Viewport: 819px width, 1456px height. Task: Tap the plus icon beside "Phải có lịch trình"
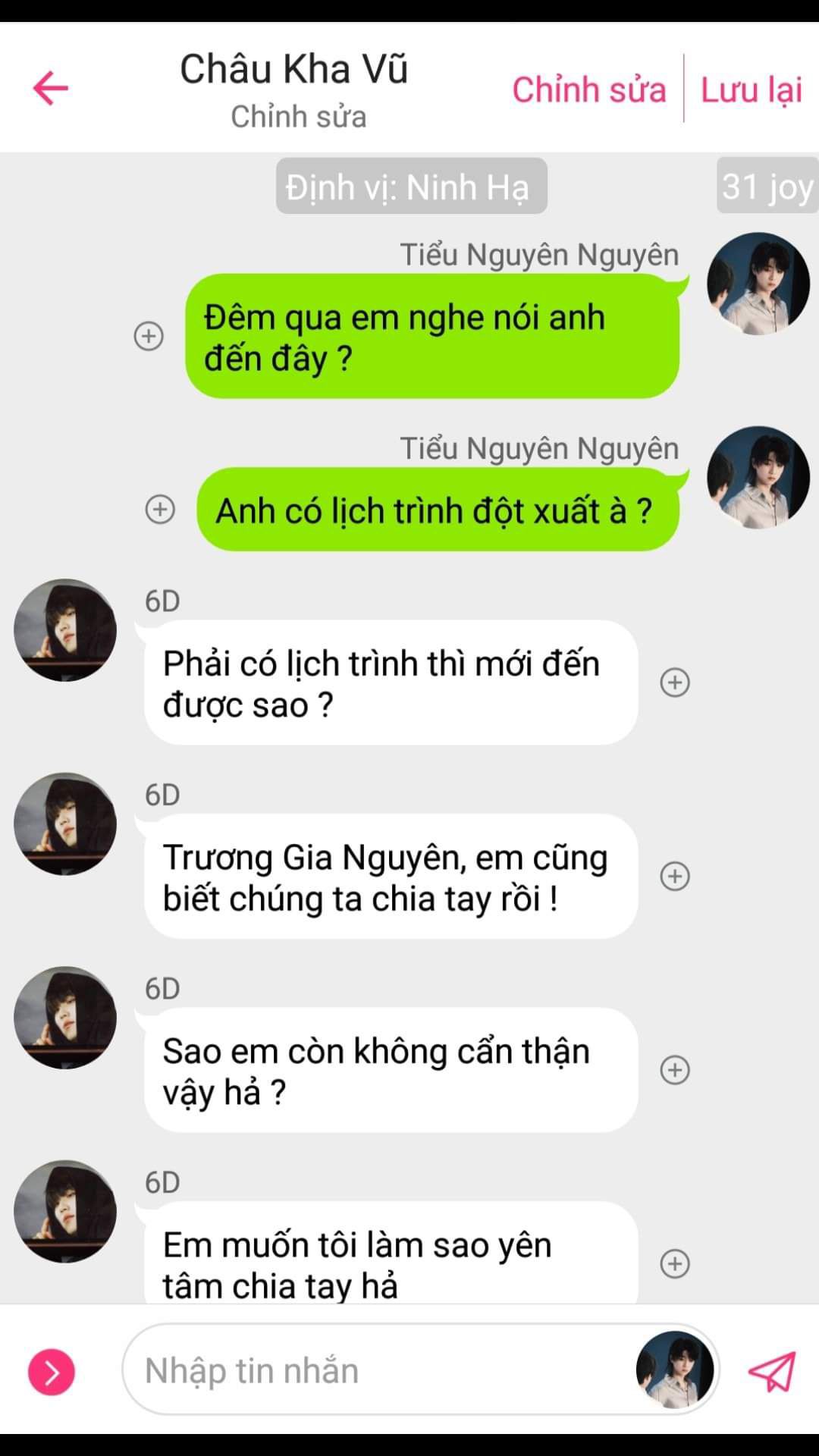click(675, 682)
